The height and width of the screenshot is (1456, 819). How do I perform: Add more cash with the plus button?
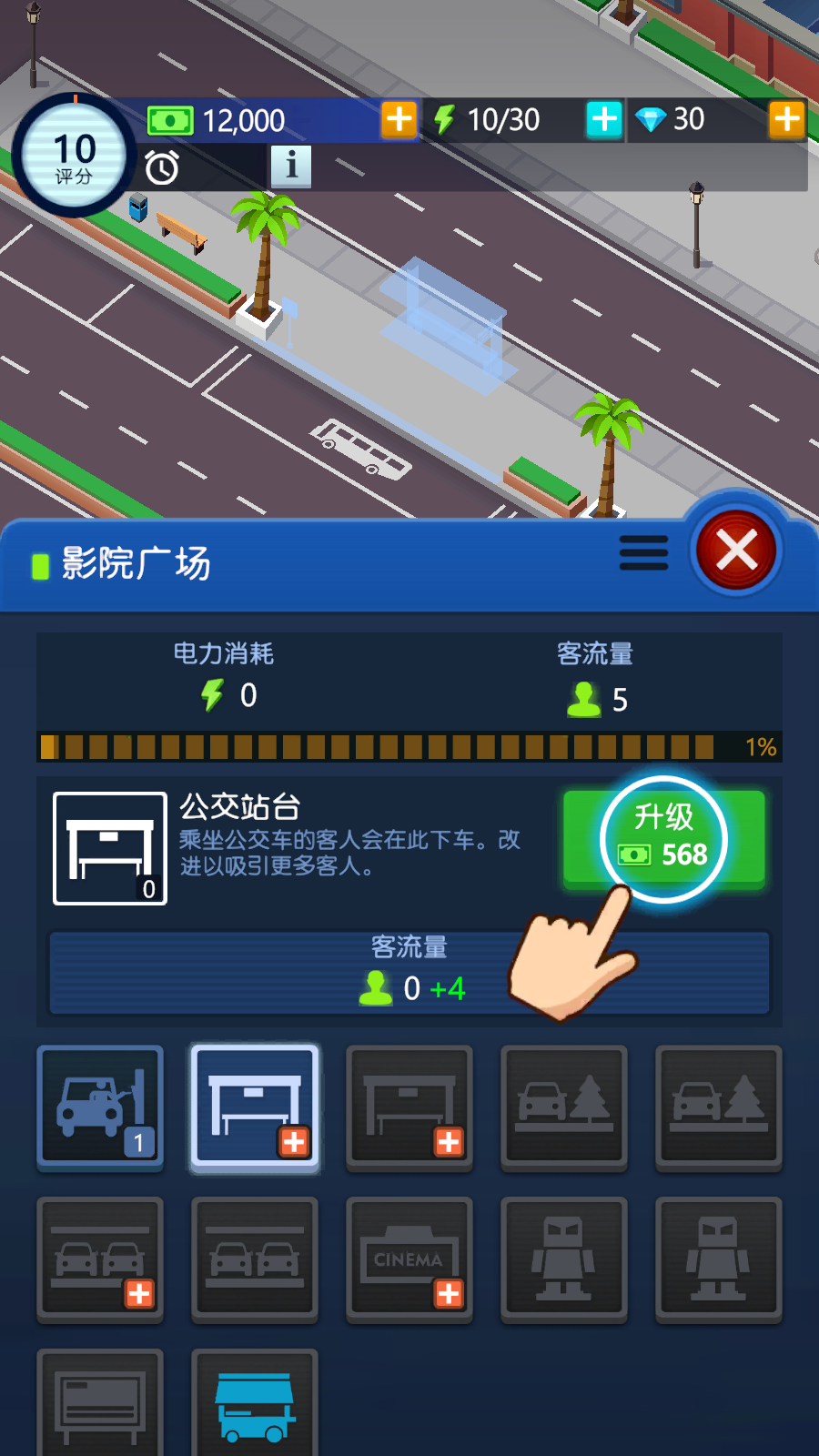tap(399, 119)
